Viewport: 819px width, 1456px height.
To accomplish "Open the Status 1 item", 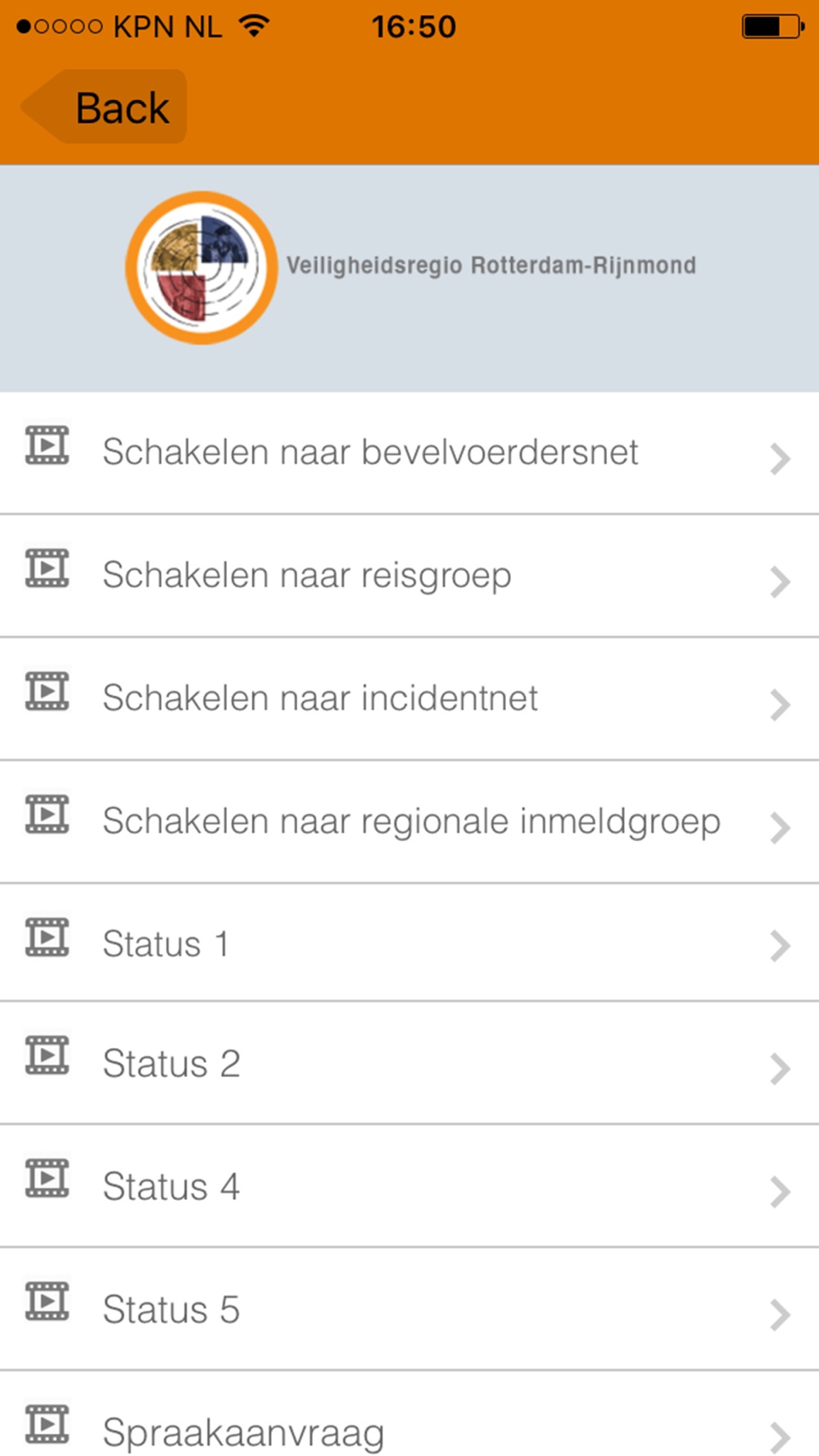I will tap(409, 943).
